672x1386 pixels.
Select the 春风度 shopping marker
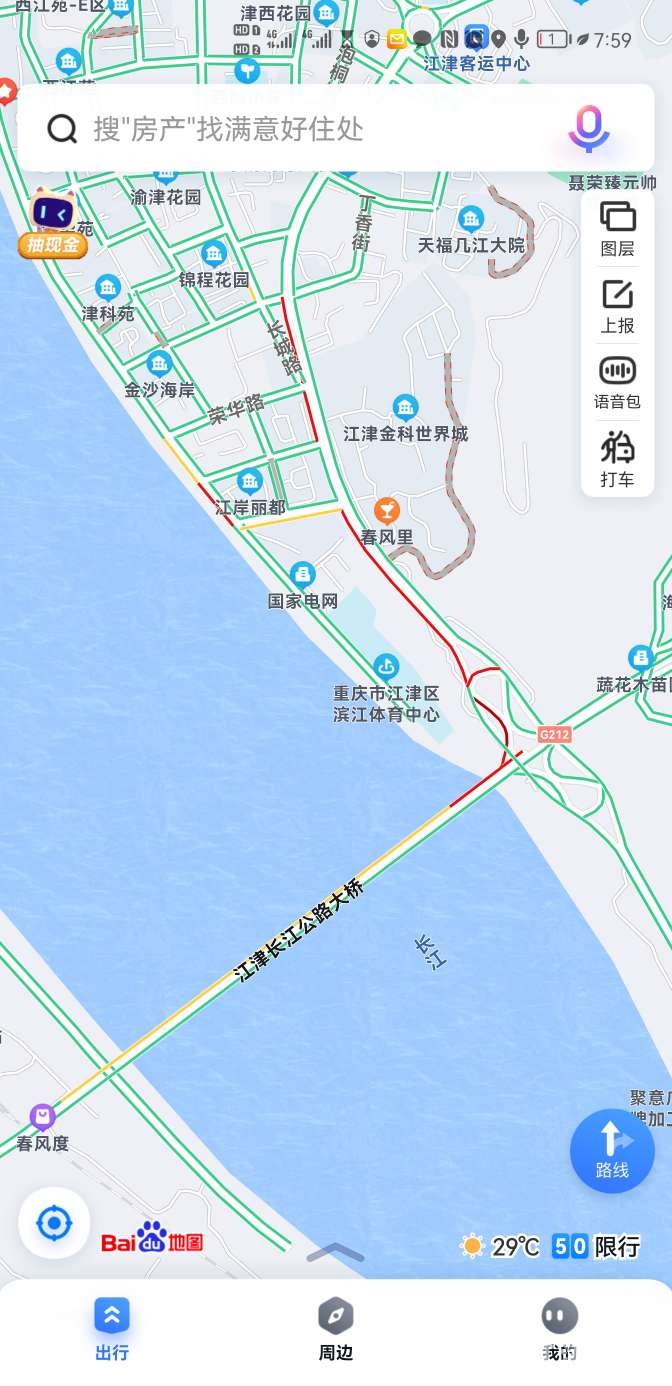coord(42,1117)
